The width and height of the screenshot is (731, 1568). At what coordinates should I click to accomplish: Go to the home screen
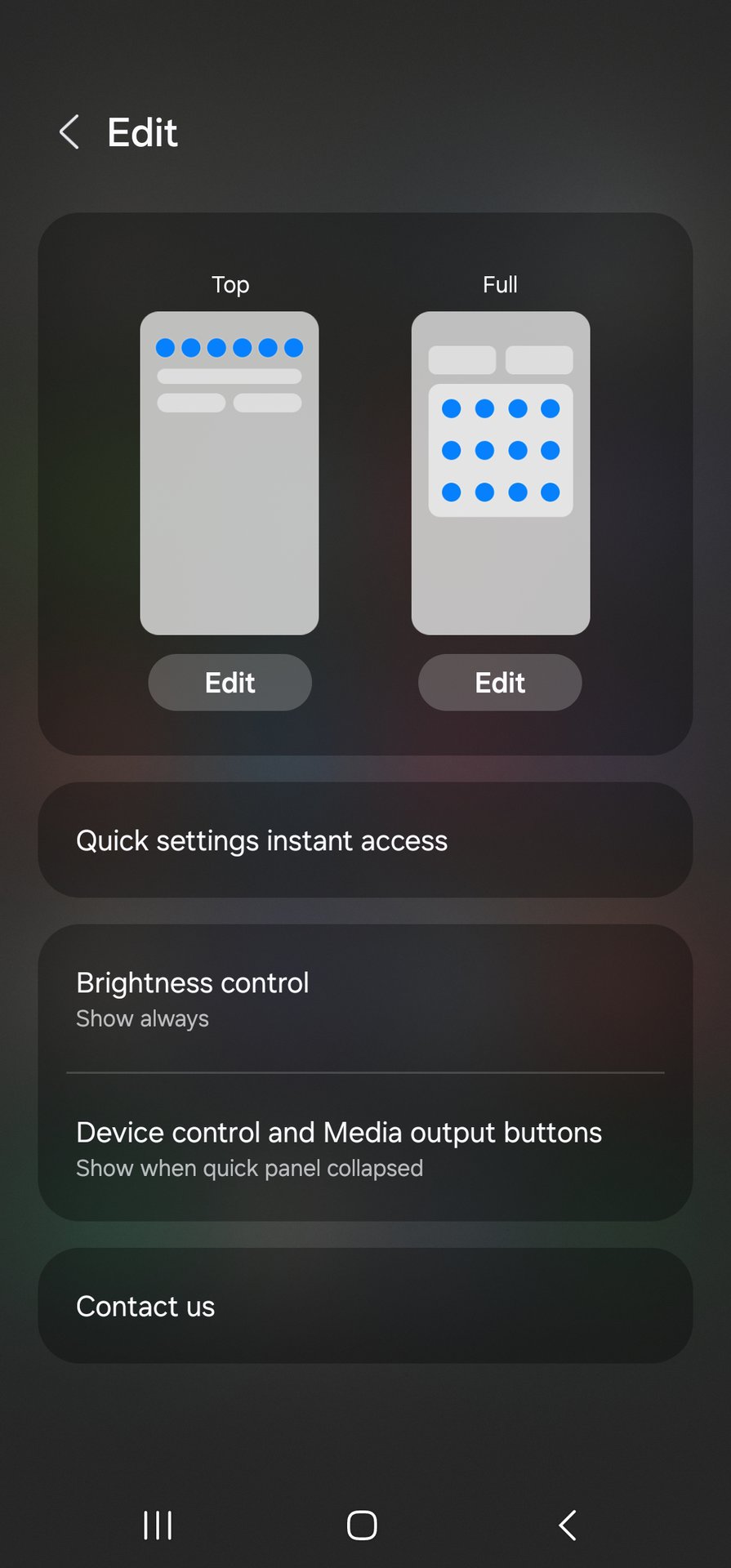362,1525
